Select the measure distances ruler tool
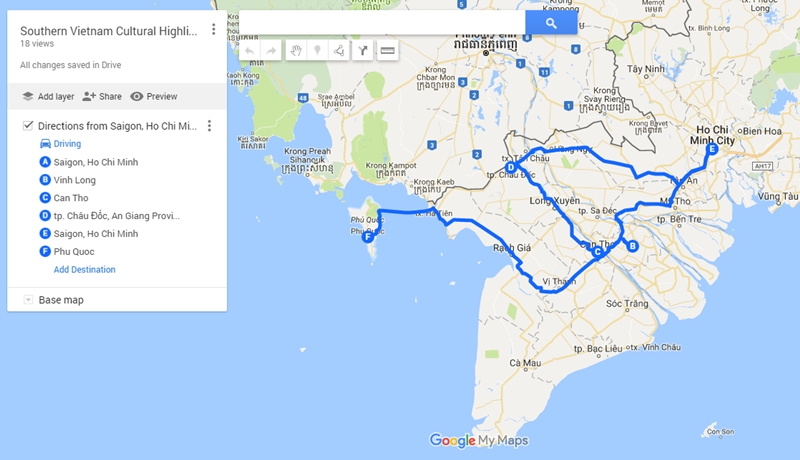Screen dimensions: 800x460 point(387,50)
